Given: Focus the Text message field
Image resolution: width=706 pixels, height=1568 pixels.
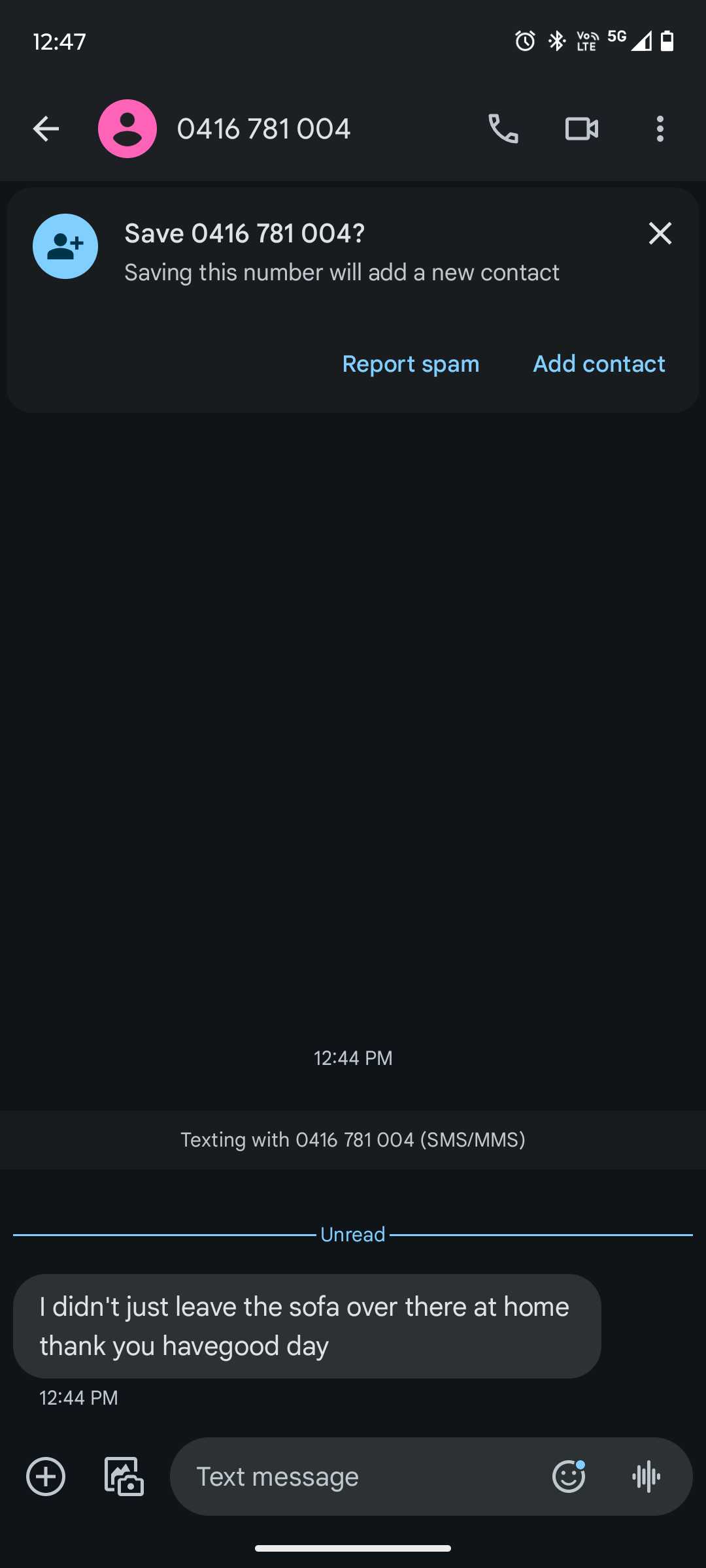Looking at the screenshot, I should pyautogui.click(x=360, y=1477).
